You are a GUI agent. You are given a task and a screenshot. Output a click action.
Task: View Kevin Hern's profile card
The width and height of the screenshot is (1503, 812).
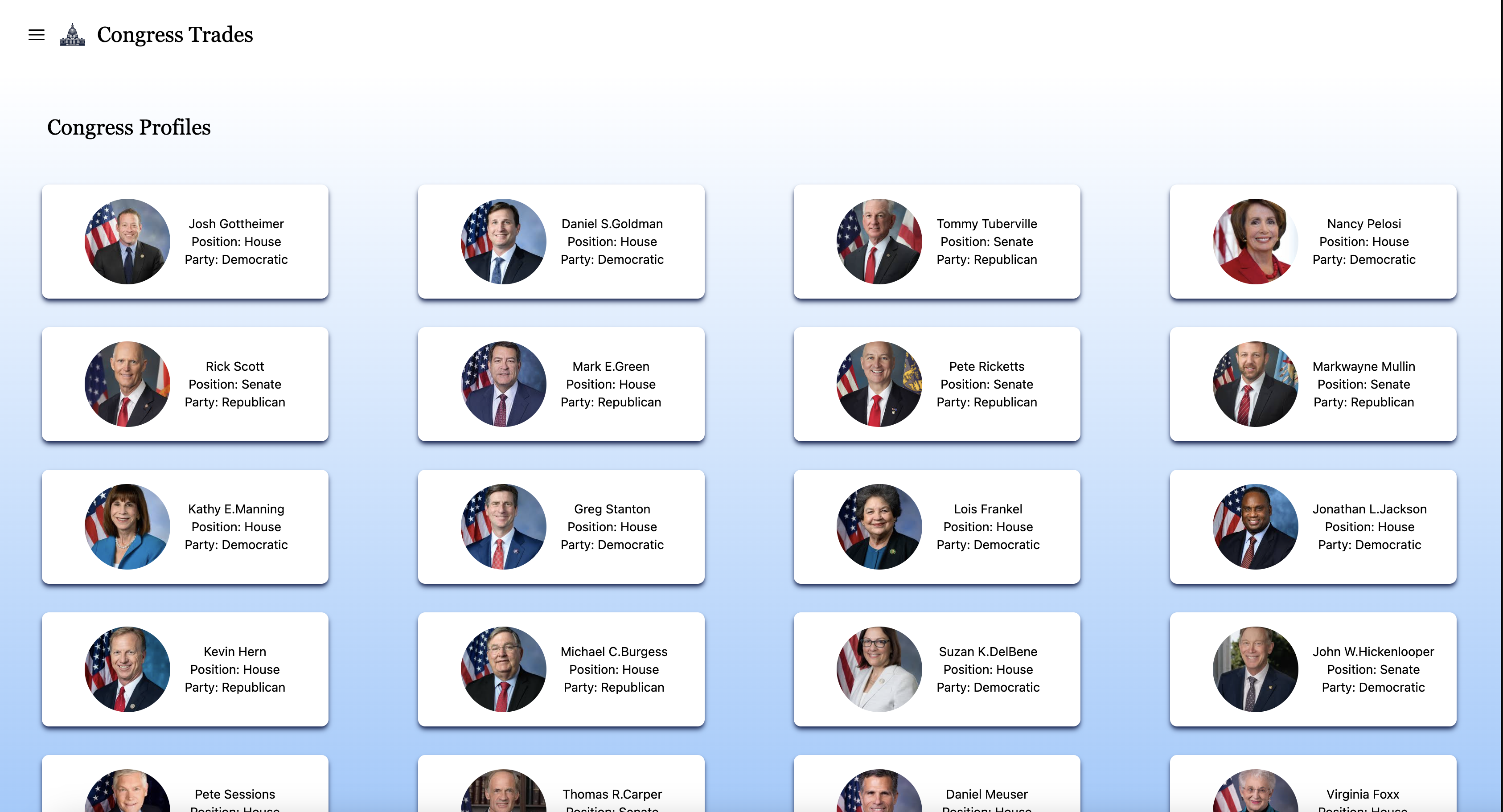185,669
